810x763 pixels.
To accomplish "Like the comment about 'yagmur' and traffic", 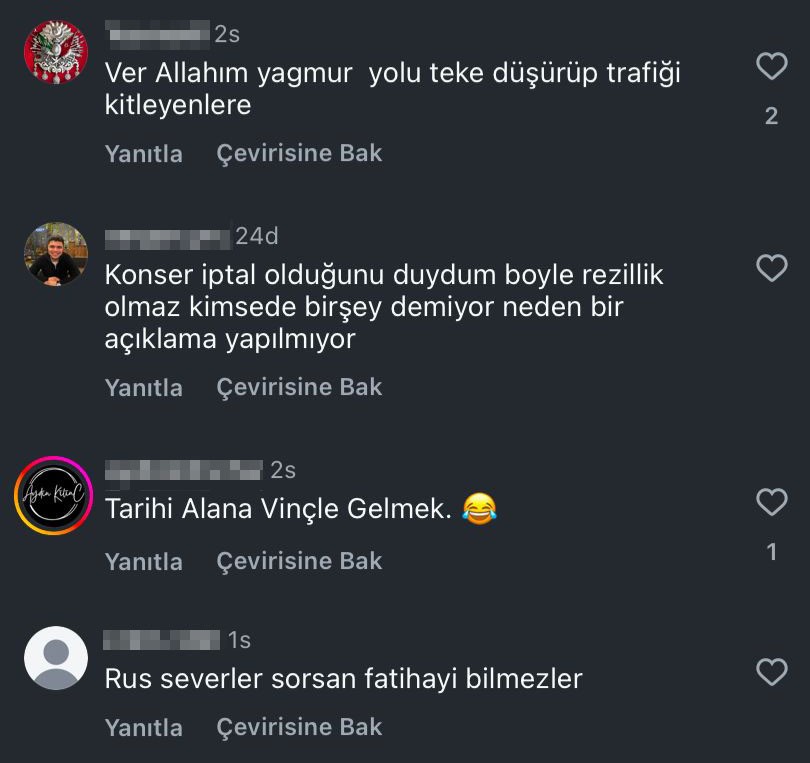I will click(771, 67).
